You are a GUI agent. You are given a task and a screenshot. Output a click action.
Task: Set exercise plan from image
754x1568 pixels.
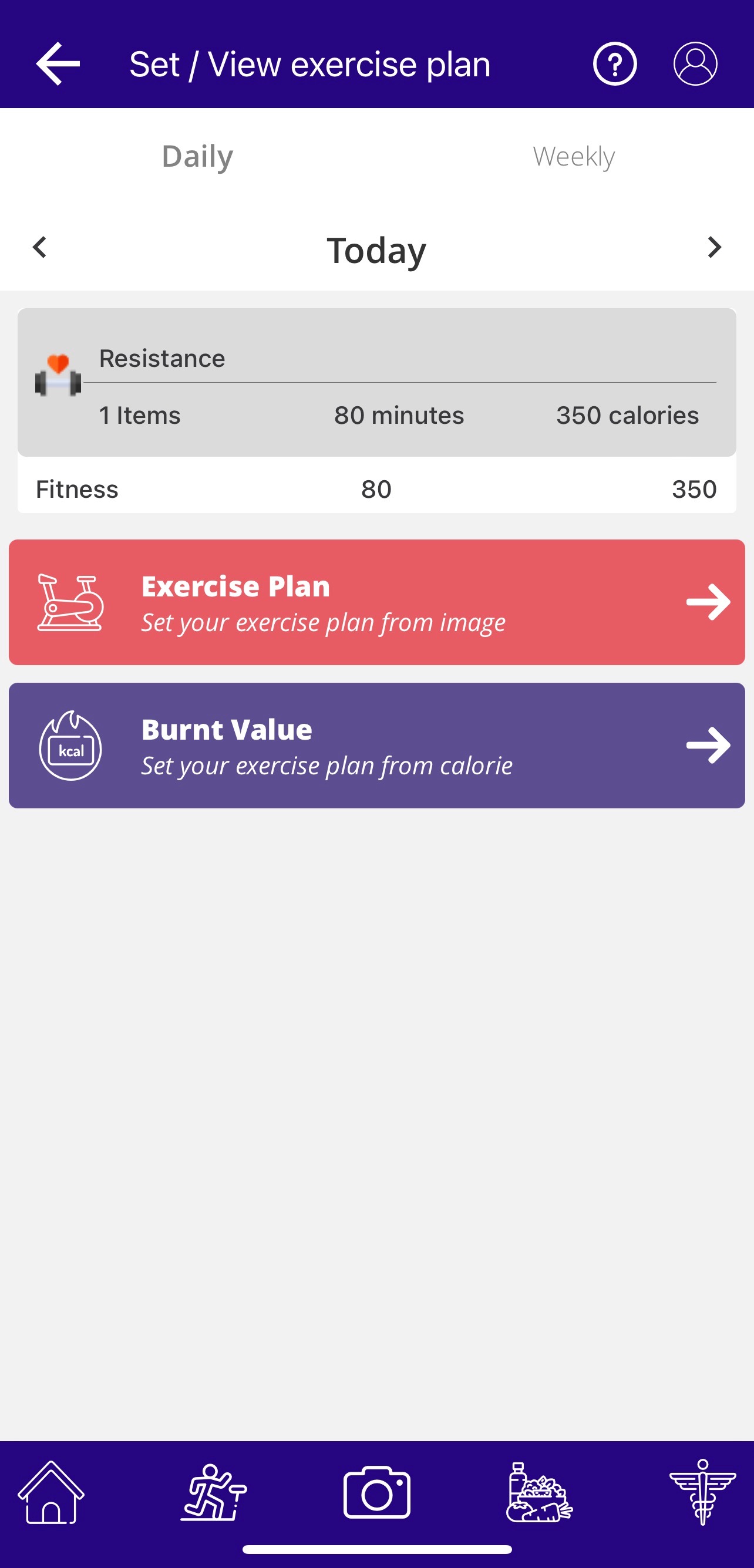pos(376,602)
